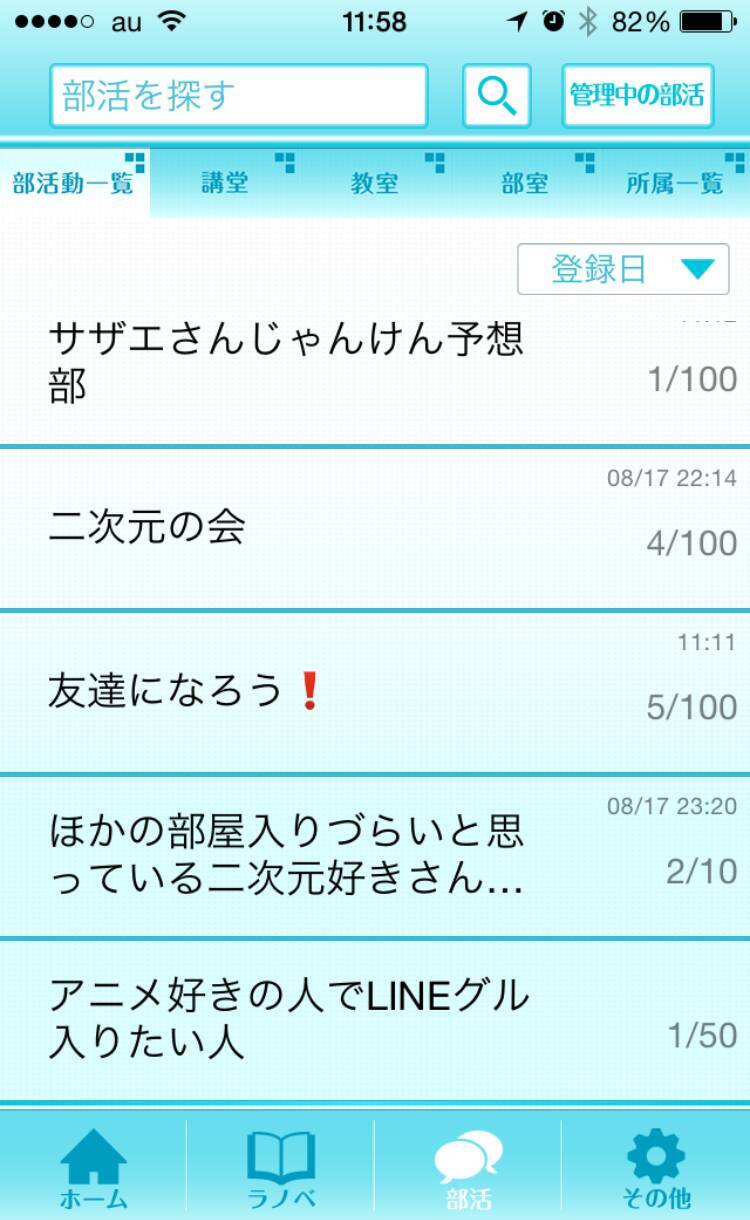750x1220 pixels.
Task: Tap the 部活を探す search field
Action: (238, 96)
